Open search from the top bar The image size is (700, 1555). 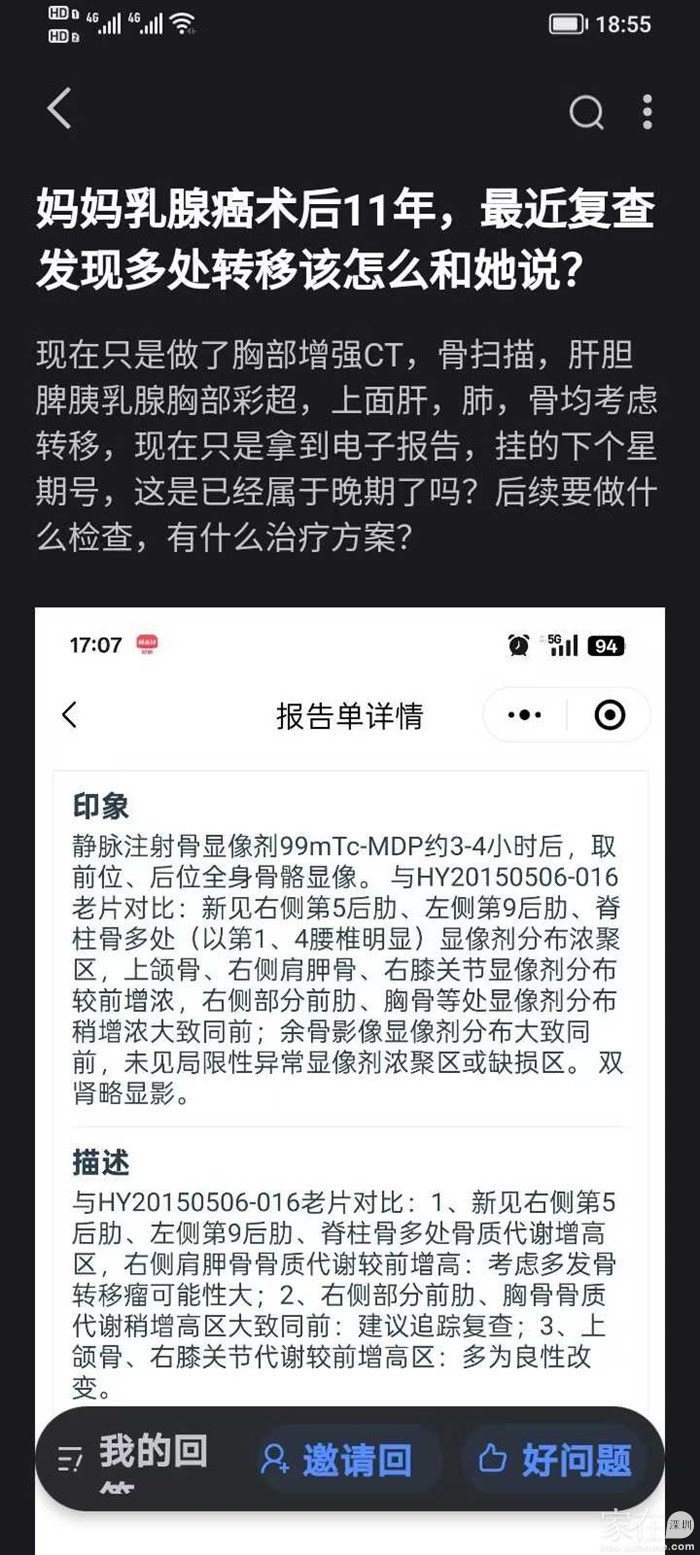tap(586, 112)
